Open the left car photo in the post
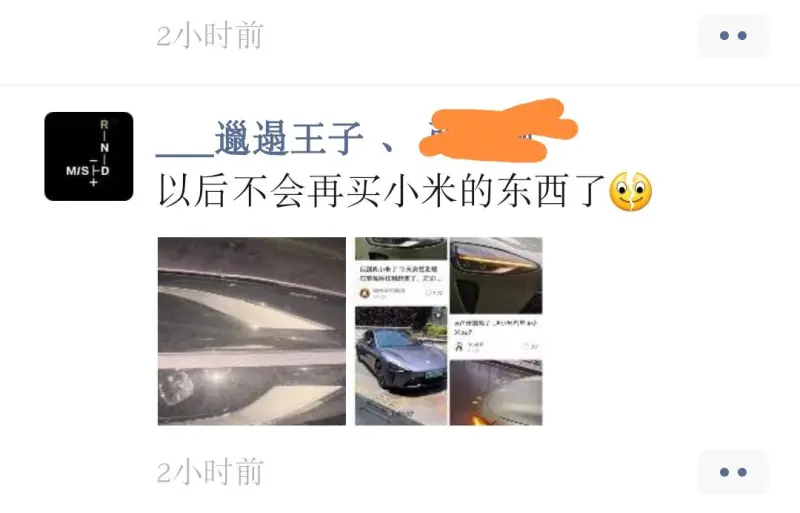Viewport: 800px width, 513px height. (252, 331)
